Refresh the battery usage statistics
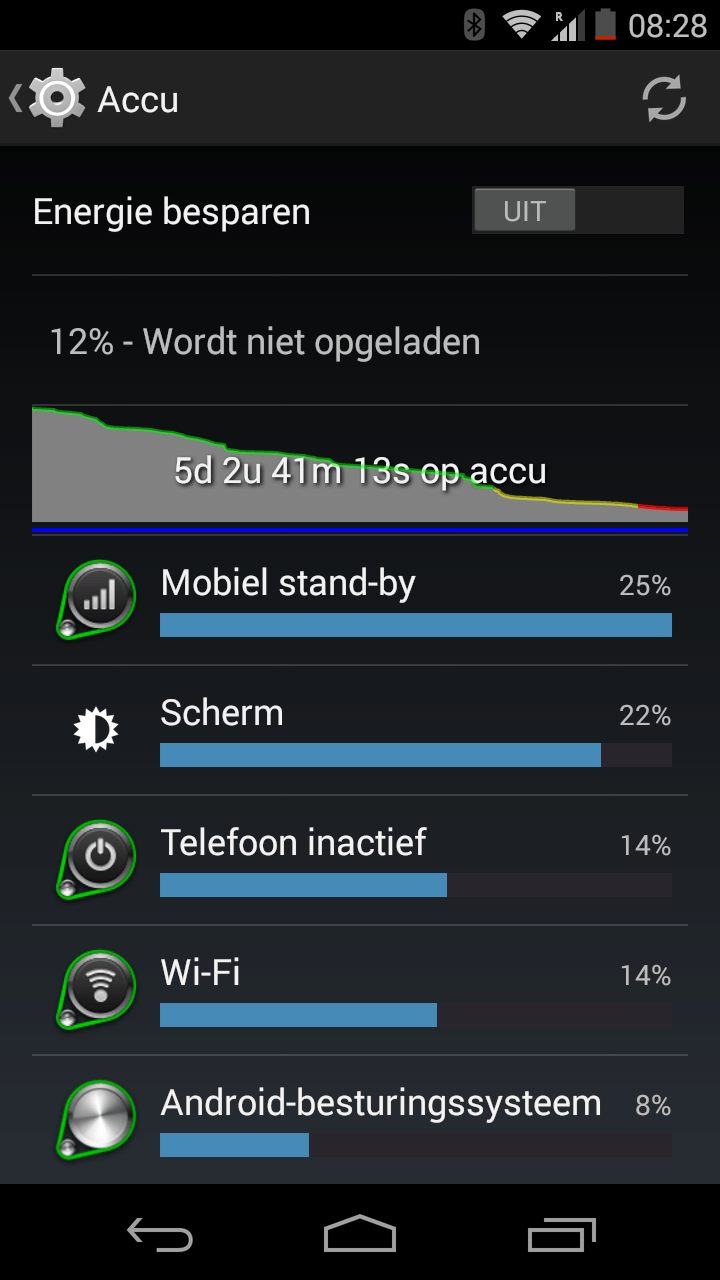 (663, 99)
